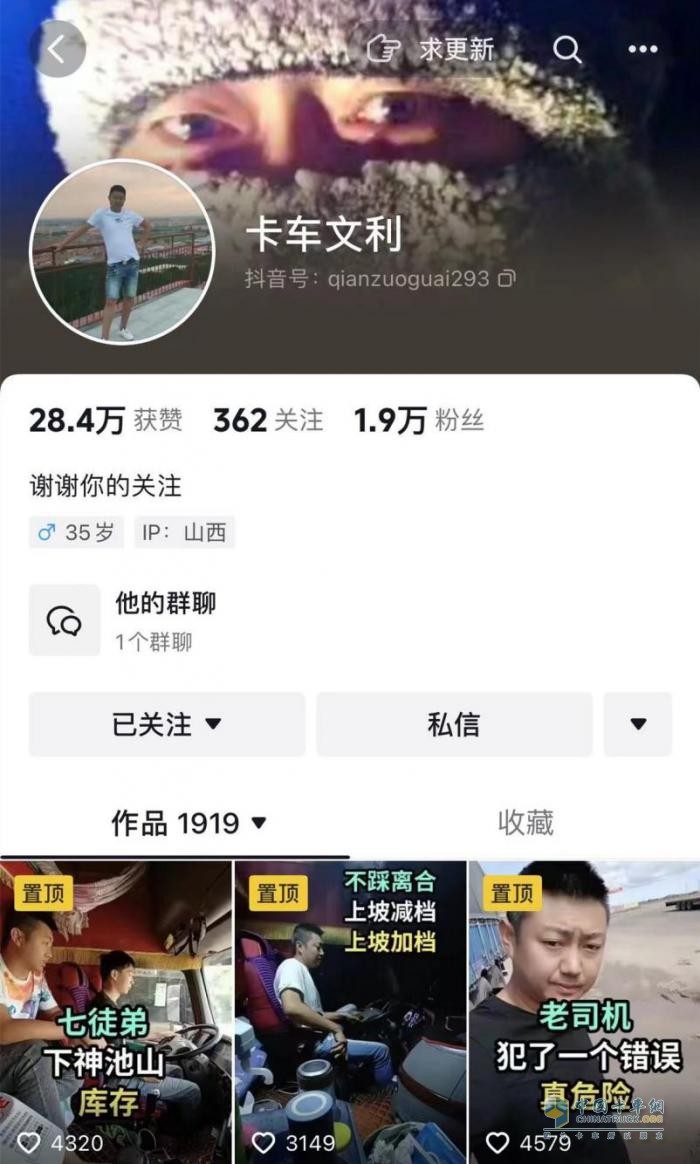Open search on this profile
Image resolution: width=700 pixels, height=1164 pixels.
point(567,50)
